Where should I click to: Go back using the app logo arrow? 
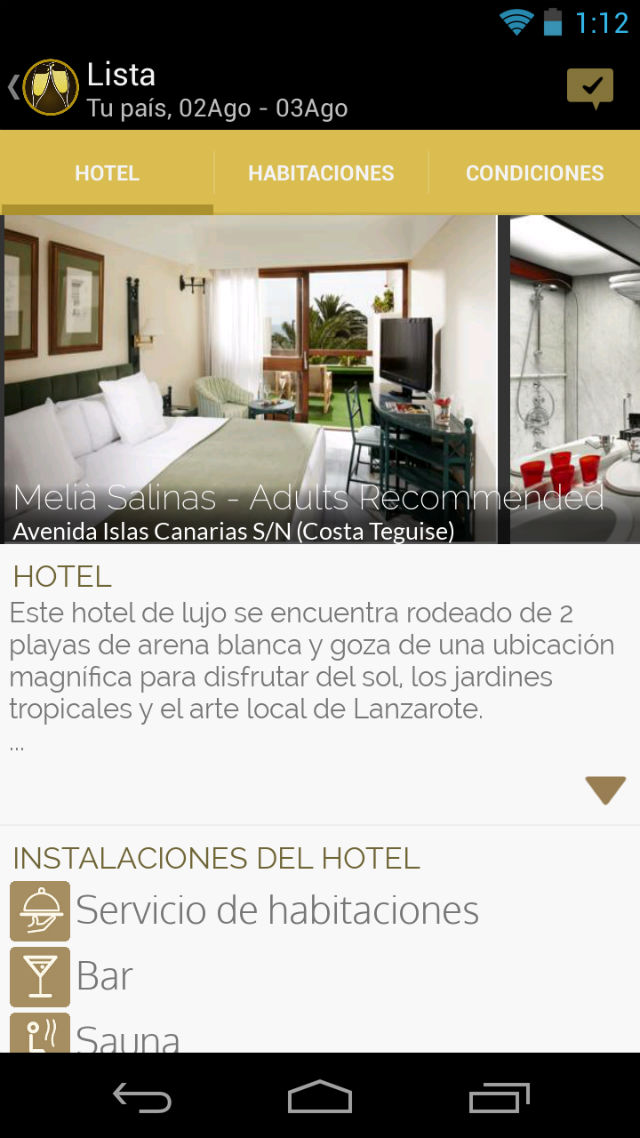tap(40, 88)
